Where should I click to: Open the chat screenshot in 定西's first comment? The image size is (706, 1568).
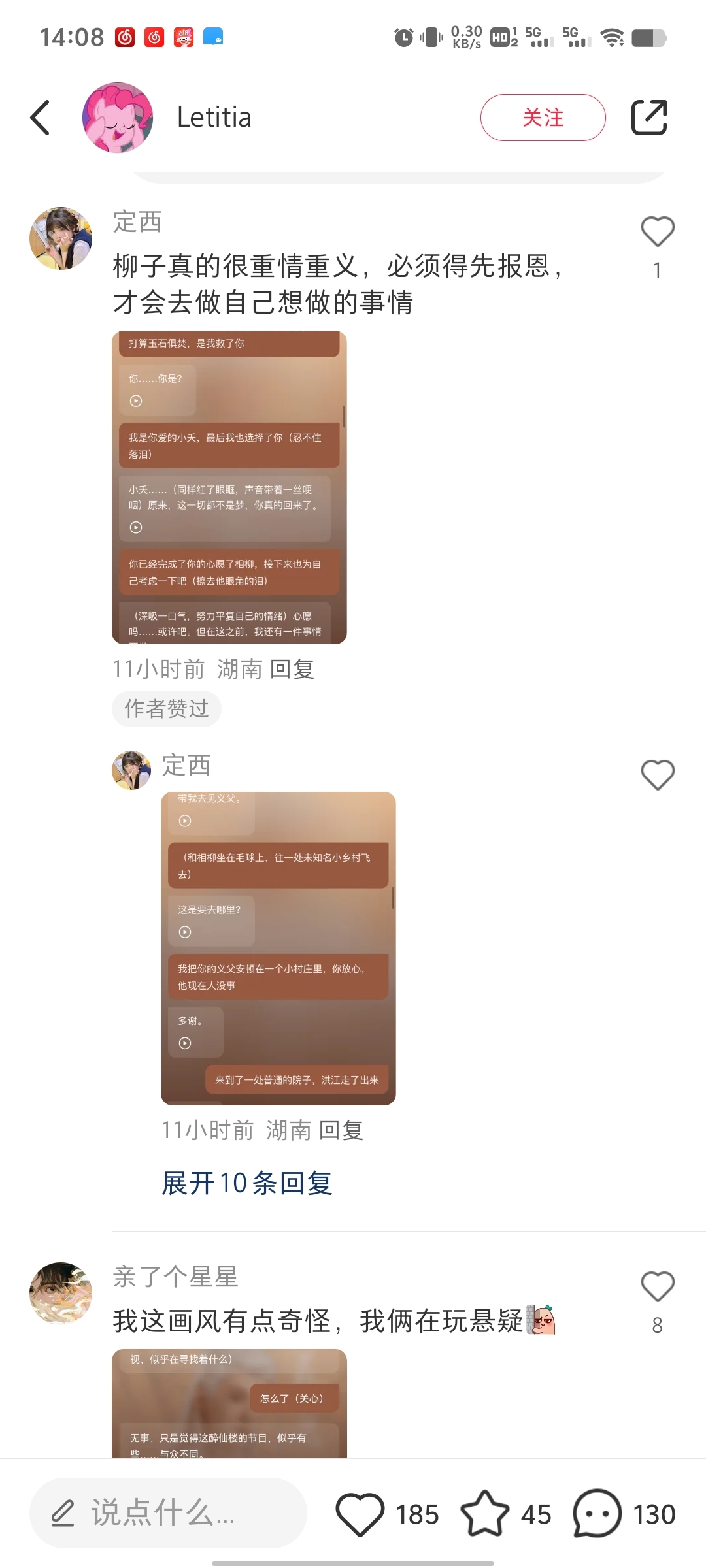229,487
